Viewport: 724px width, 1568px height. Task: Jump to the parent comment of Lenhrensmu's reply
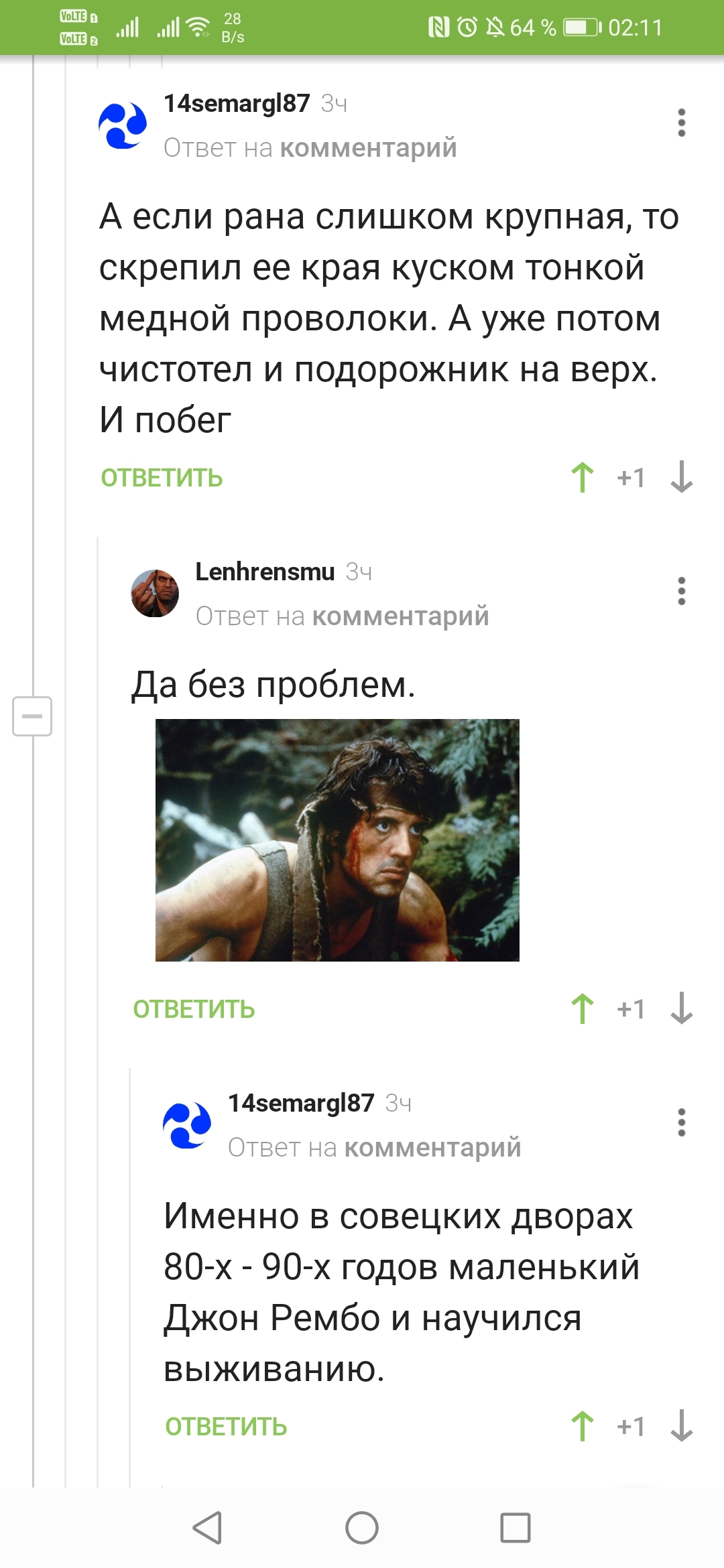click(400, 616)
